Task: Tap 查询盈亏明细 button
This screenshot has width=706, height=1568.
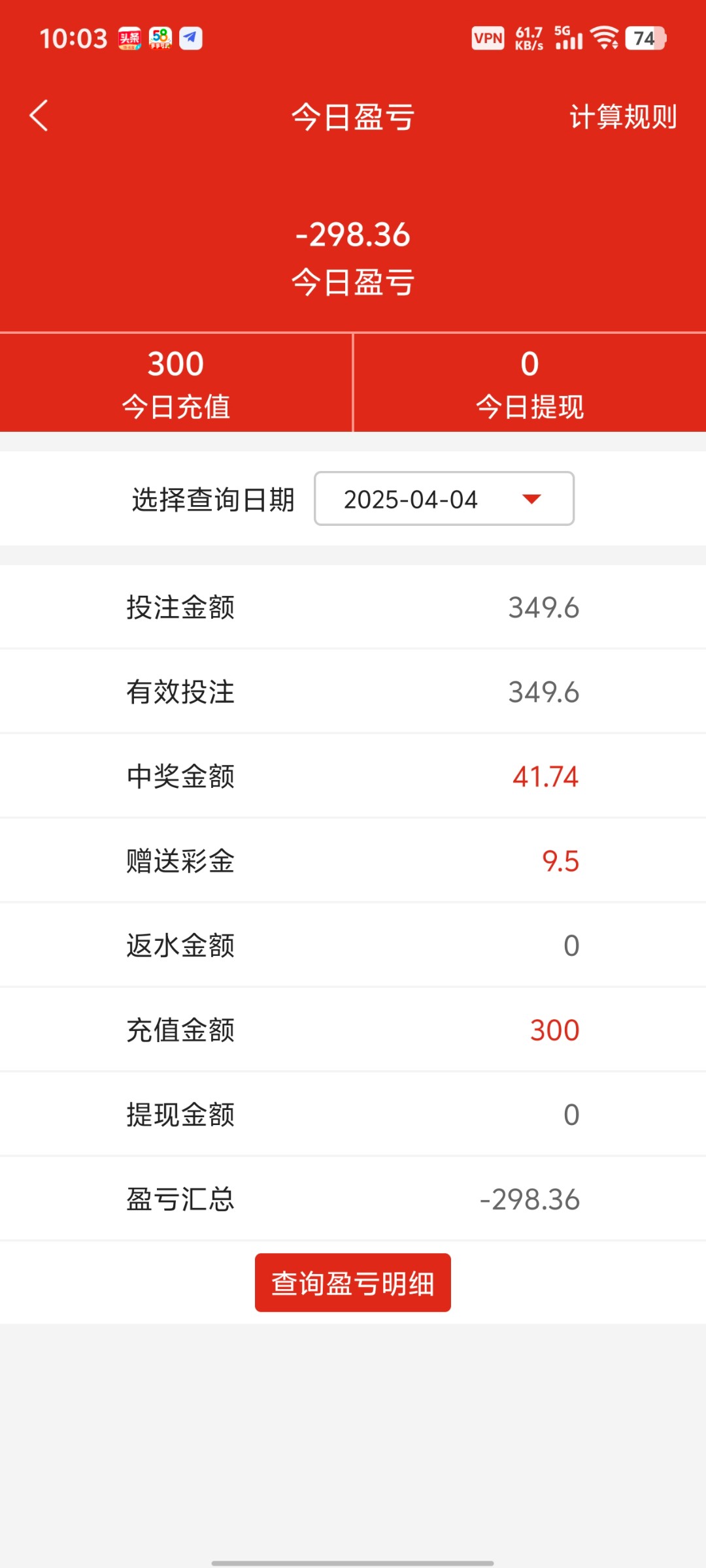Action: click(x=352, y=1283)
